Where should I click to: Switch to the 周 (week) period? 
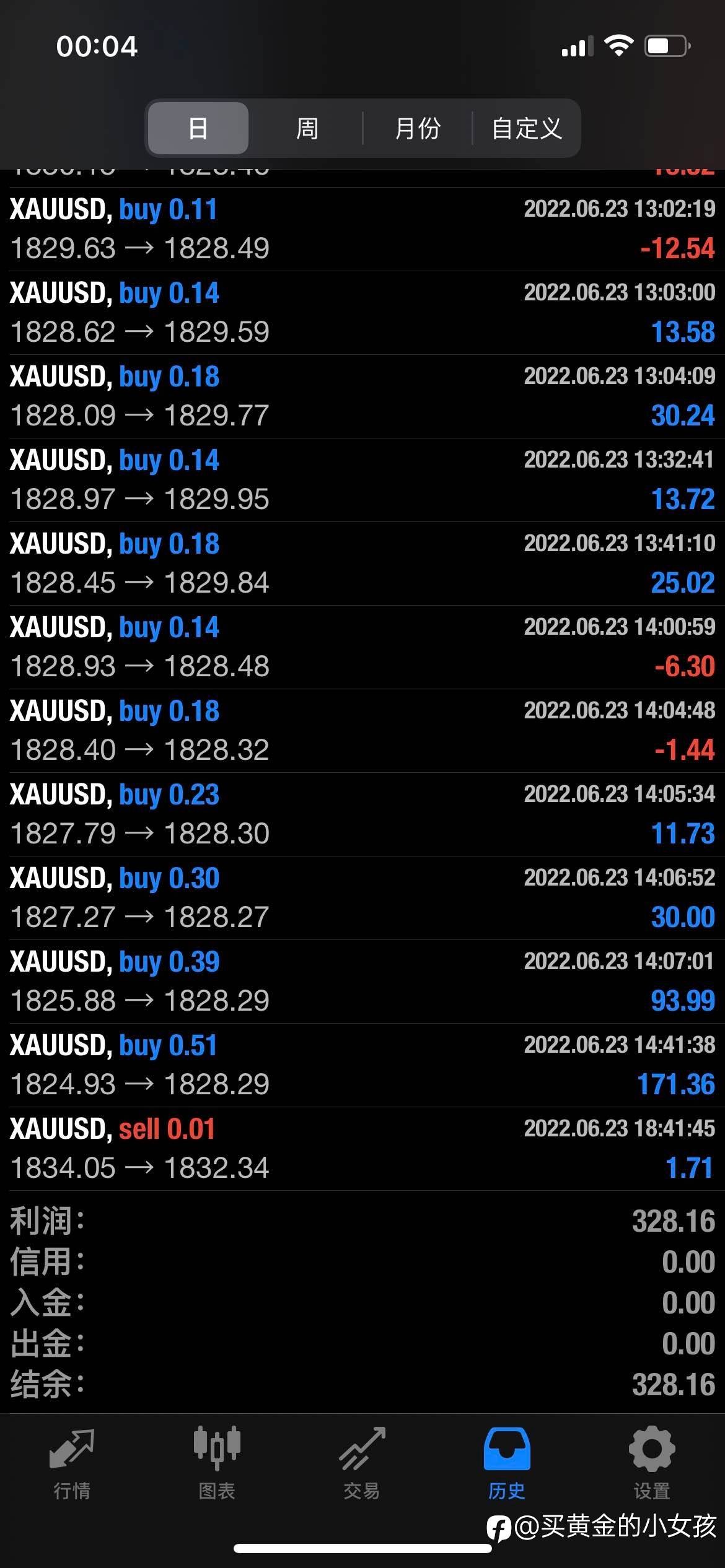tap(307, 128)
